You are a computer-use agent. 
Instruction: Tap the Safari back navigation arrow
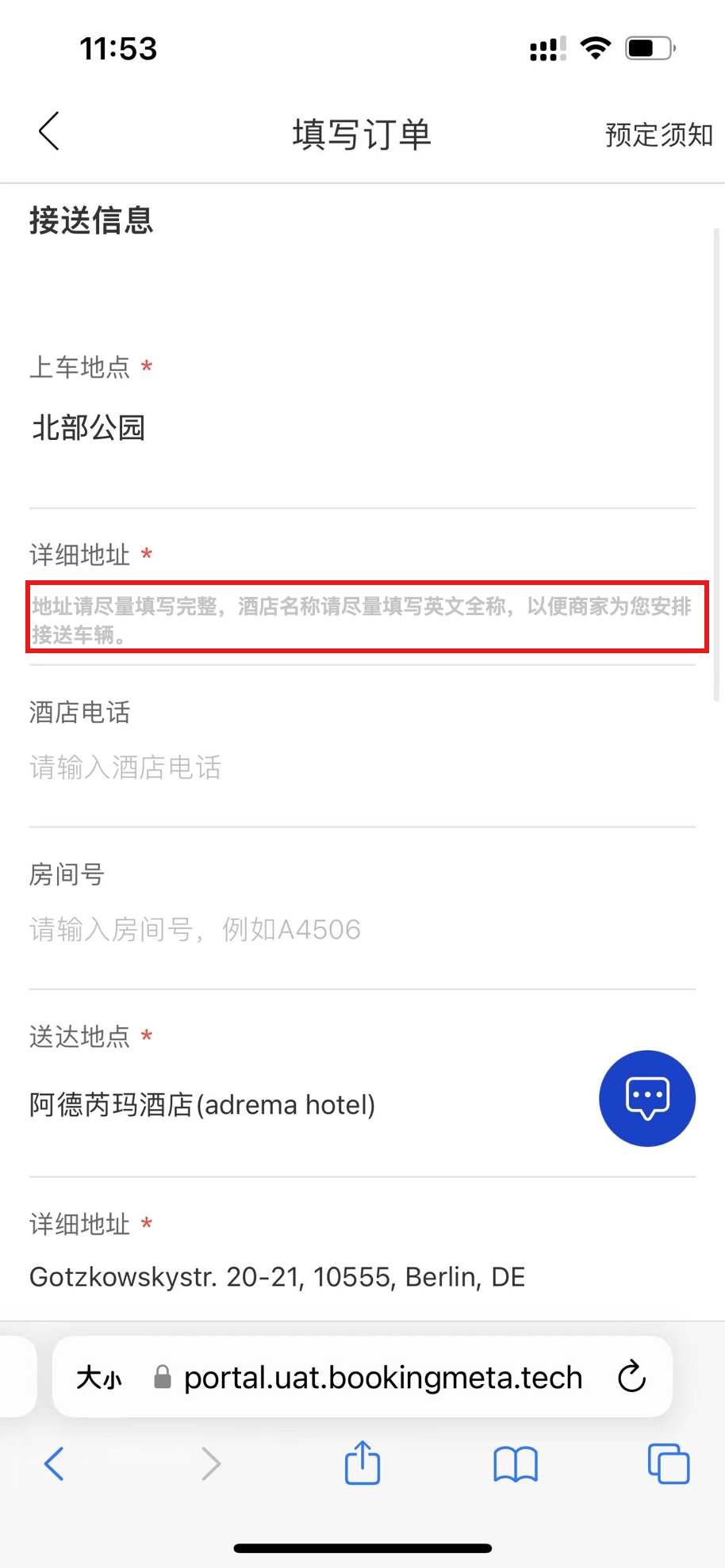[54, 1464]
